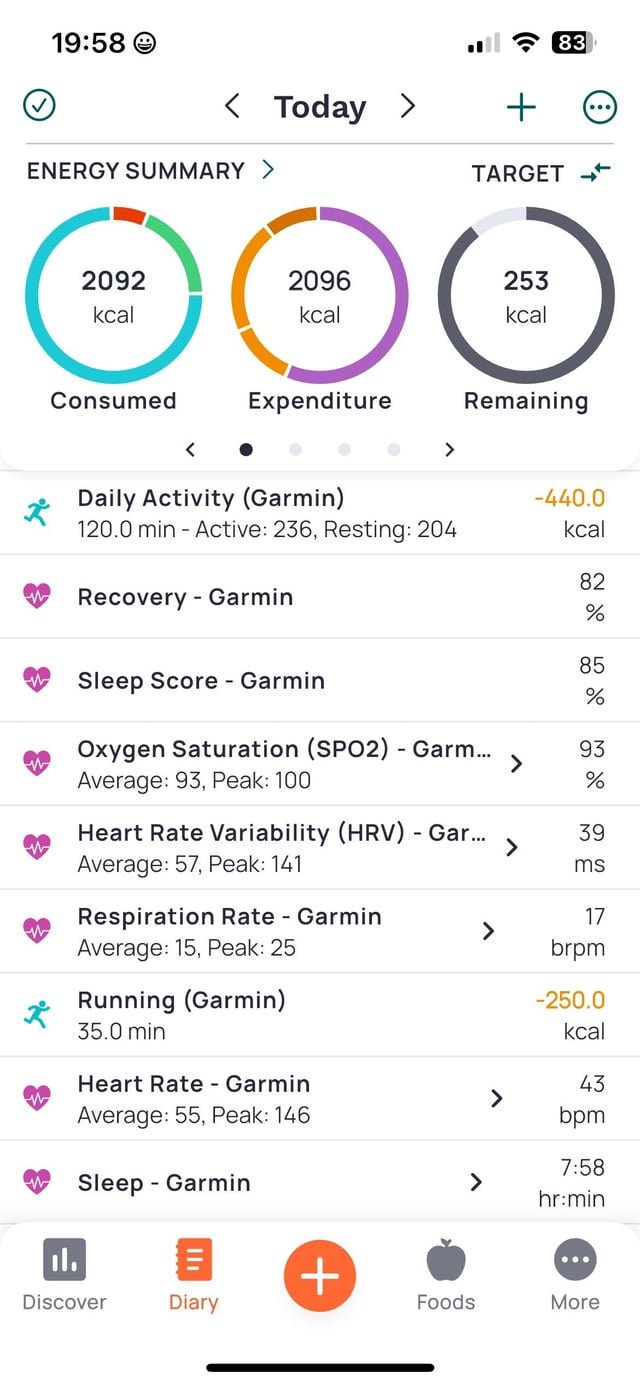
Task: Show the next summary page
Action: pos(449,449)
